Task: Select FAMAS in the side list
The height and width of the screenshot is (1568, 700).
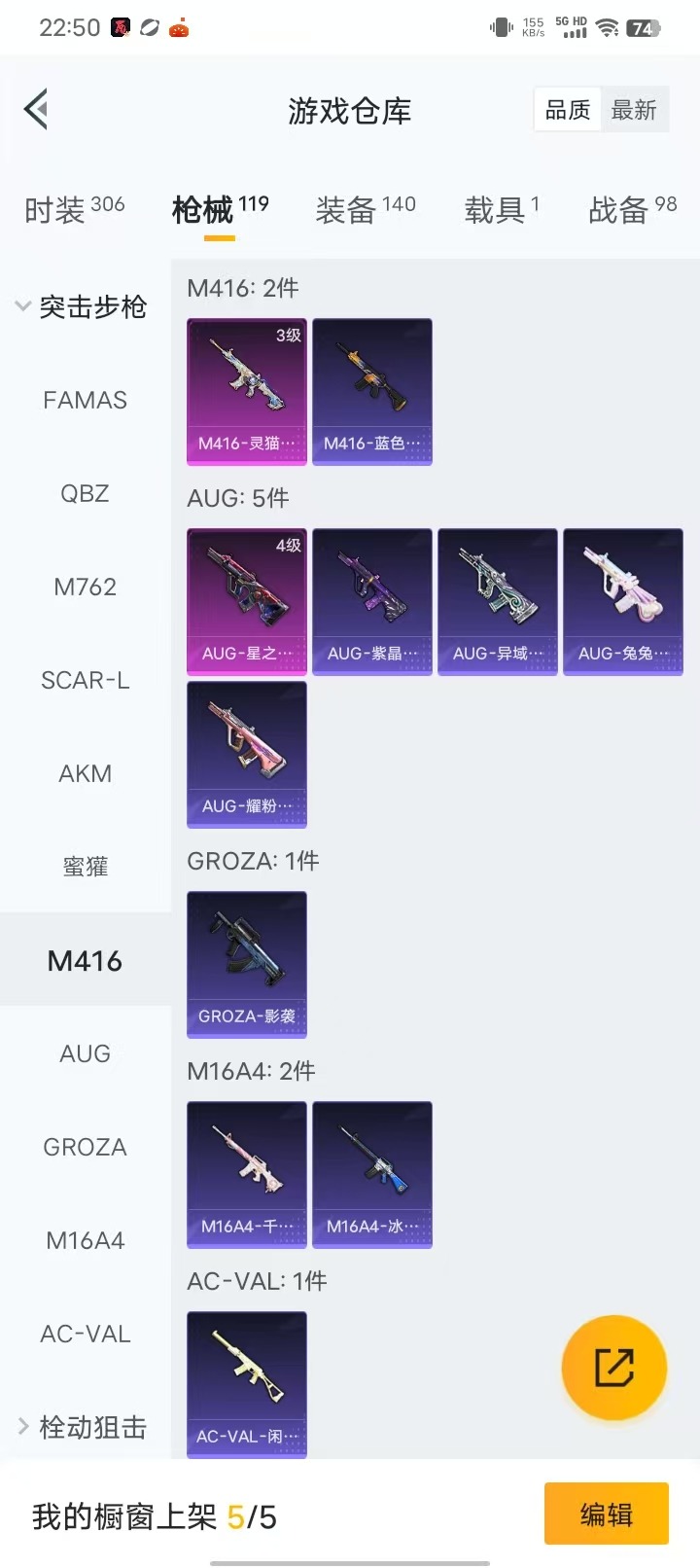Action: [85, 400]
